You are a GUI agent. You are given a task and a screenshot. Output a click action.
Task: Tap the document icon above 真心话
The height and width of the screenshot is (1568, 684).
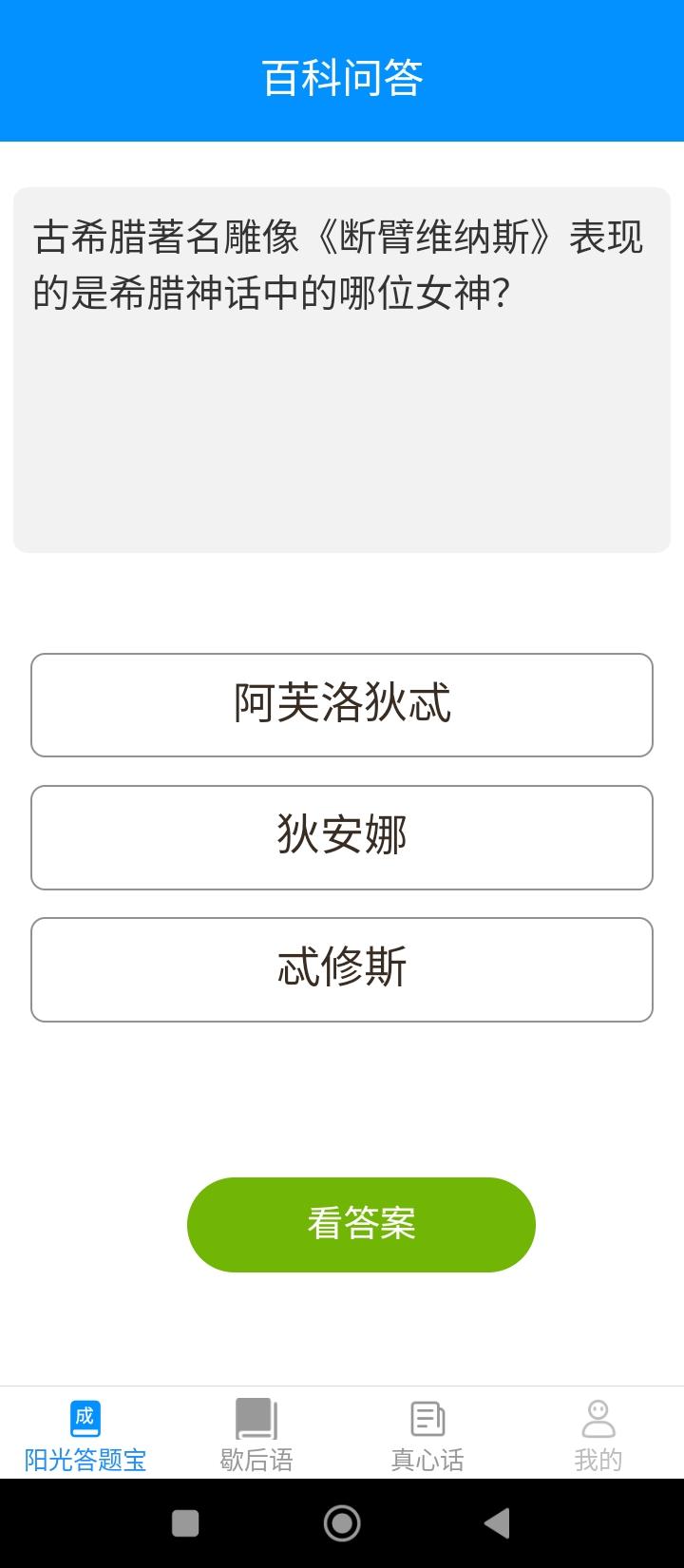coord(427,1418)
